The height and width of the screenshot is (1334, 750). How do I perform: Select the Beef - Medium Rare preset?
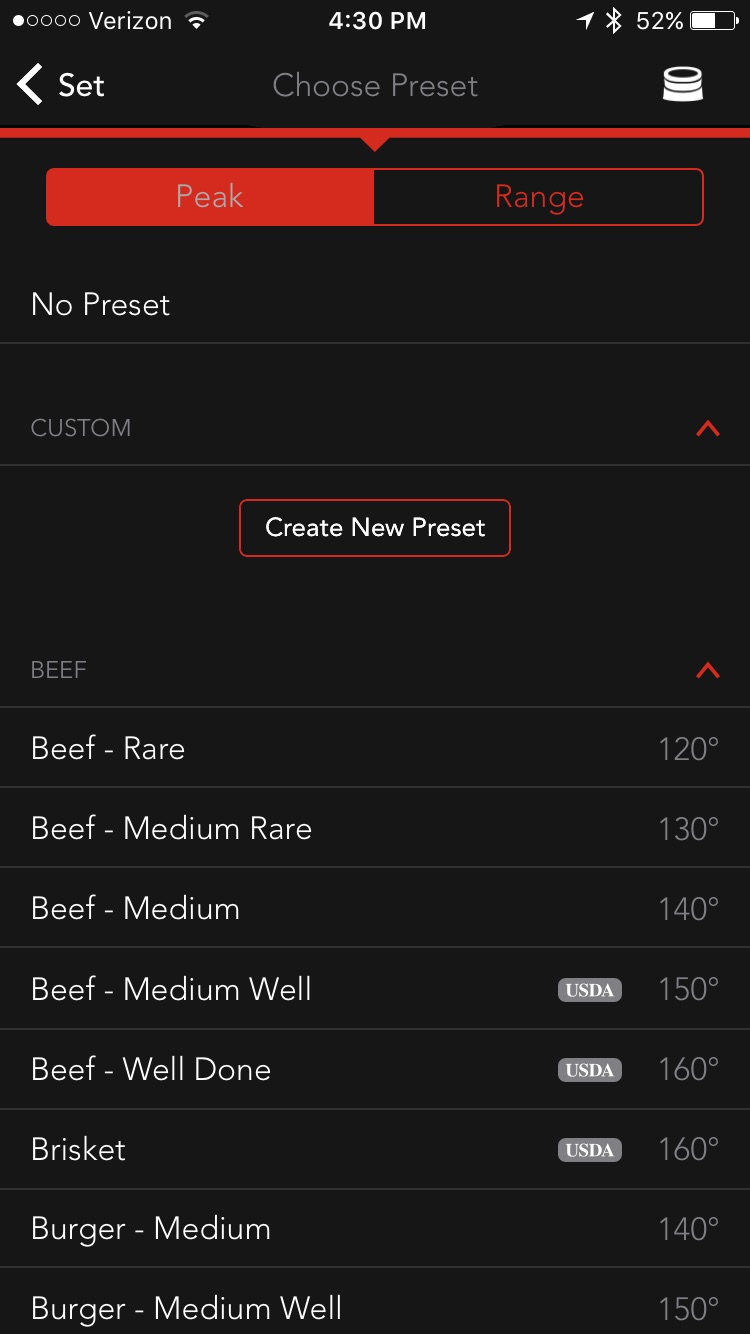click(375, 828)
